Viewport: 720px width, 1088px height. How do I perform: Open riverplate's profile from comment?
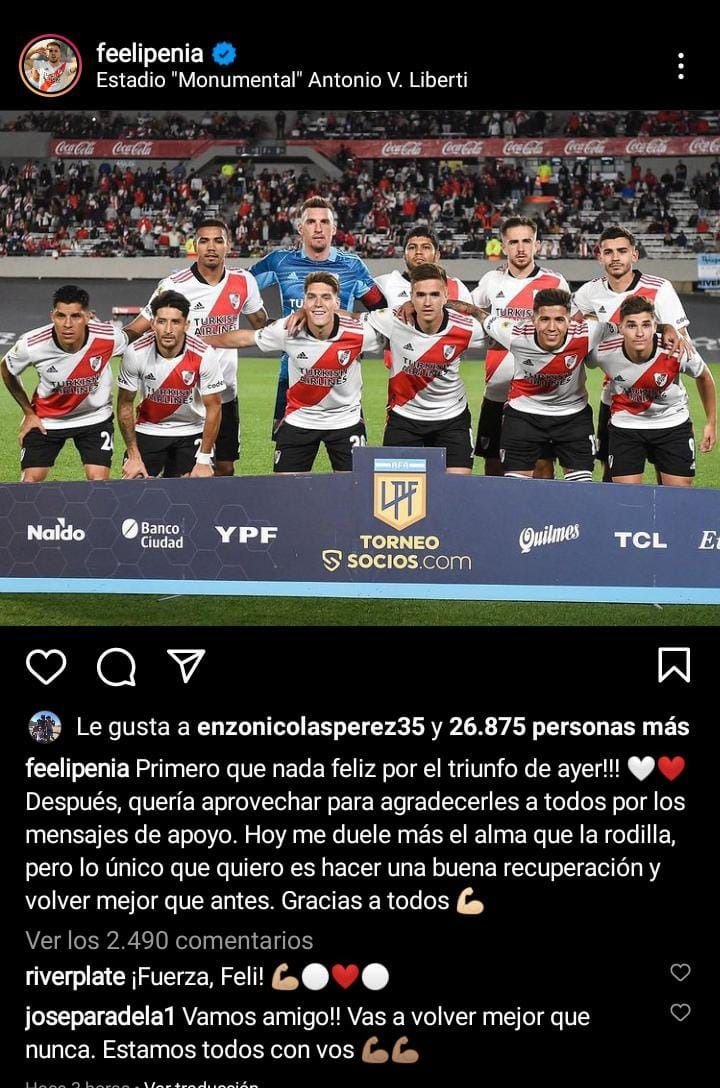[x=74, y=977]
